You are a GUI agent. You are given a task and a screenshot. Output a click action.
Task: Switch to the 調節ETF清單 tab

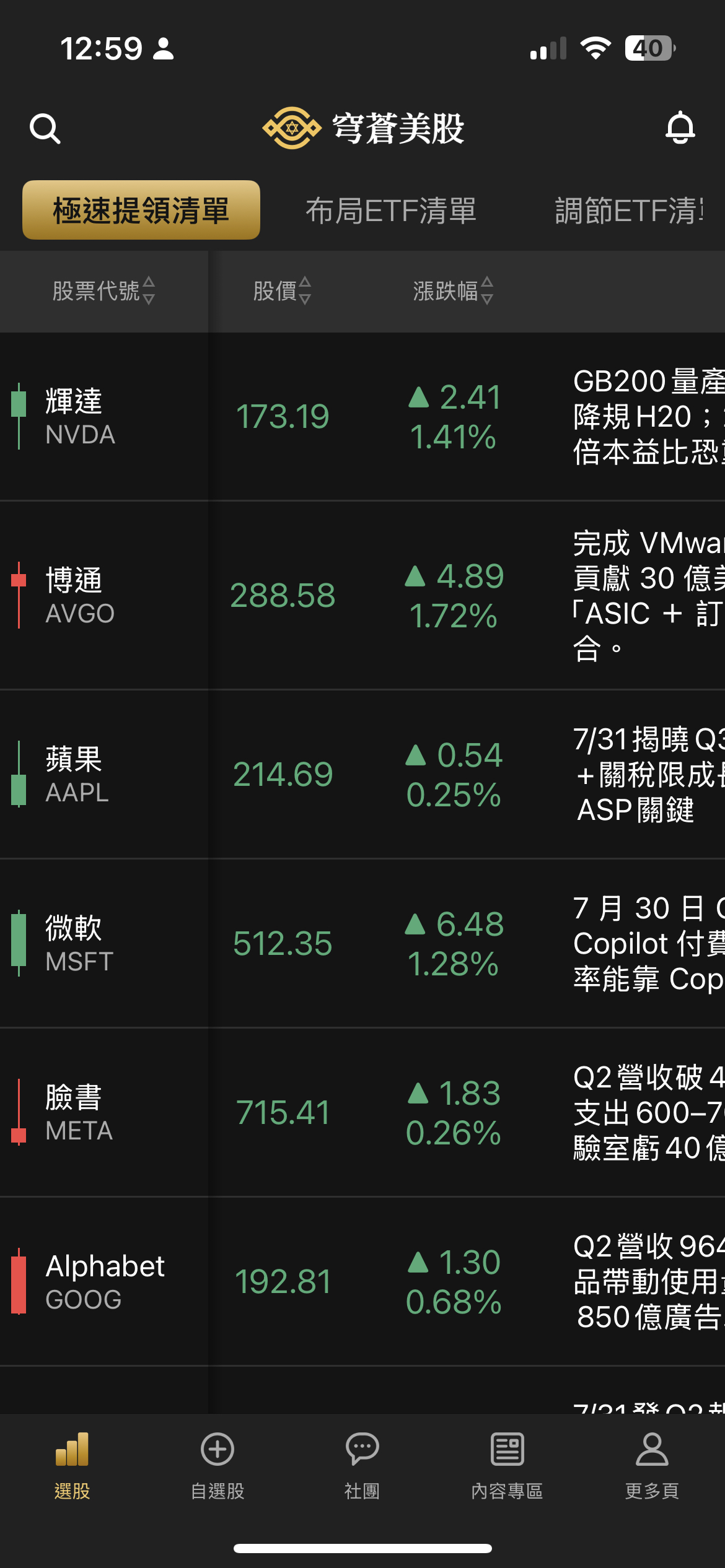pos(629,211)
